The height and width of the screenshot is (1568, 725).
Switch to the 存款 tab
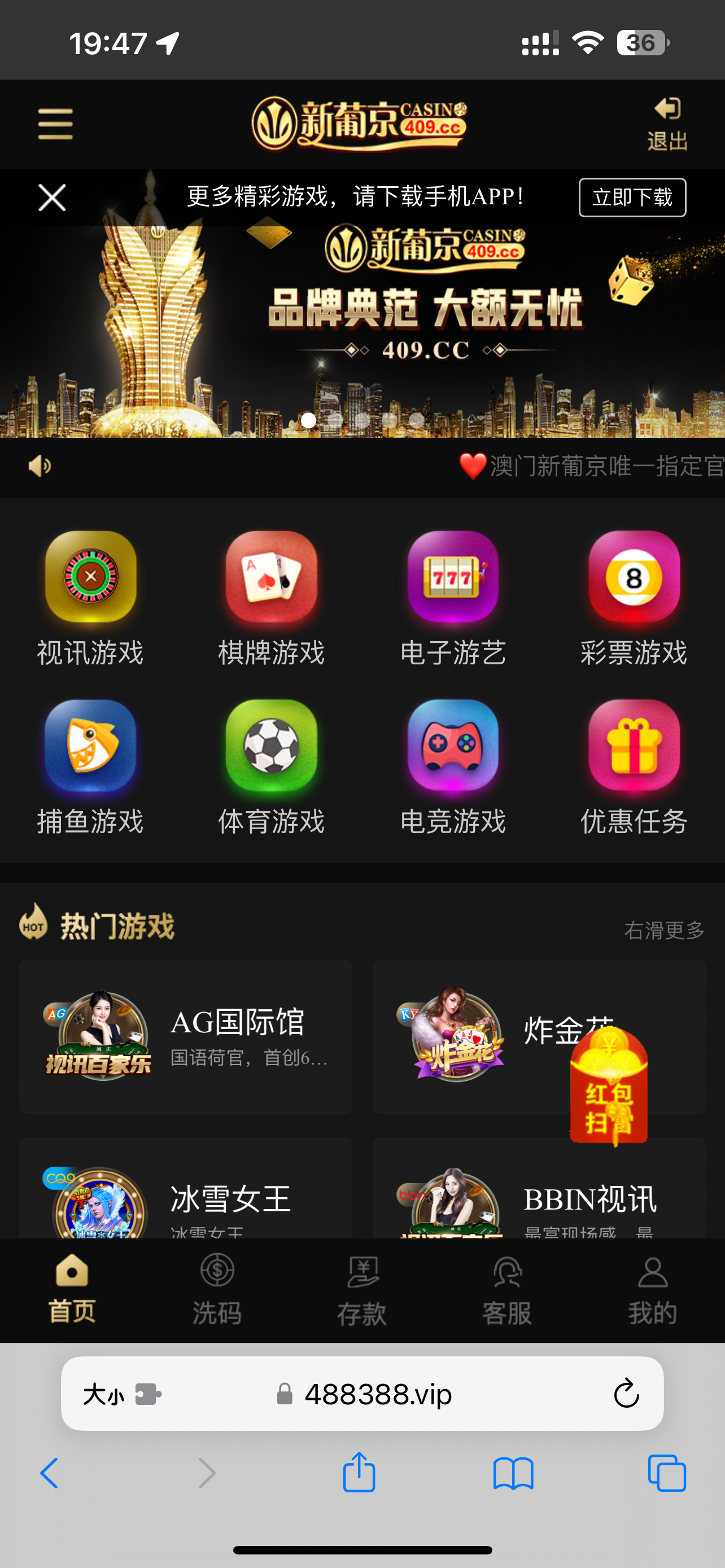pos(362,1289)
